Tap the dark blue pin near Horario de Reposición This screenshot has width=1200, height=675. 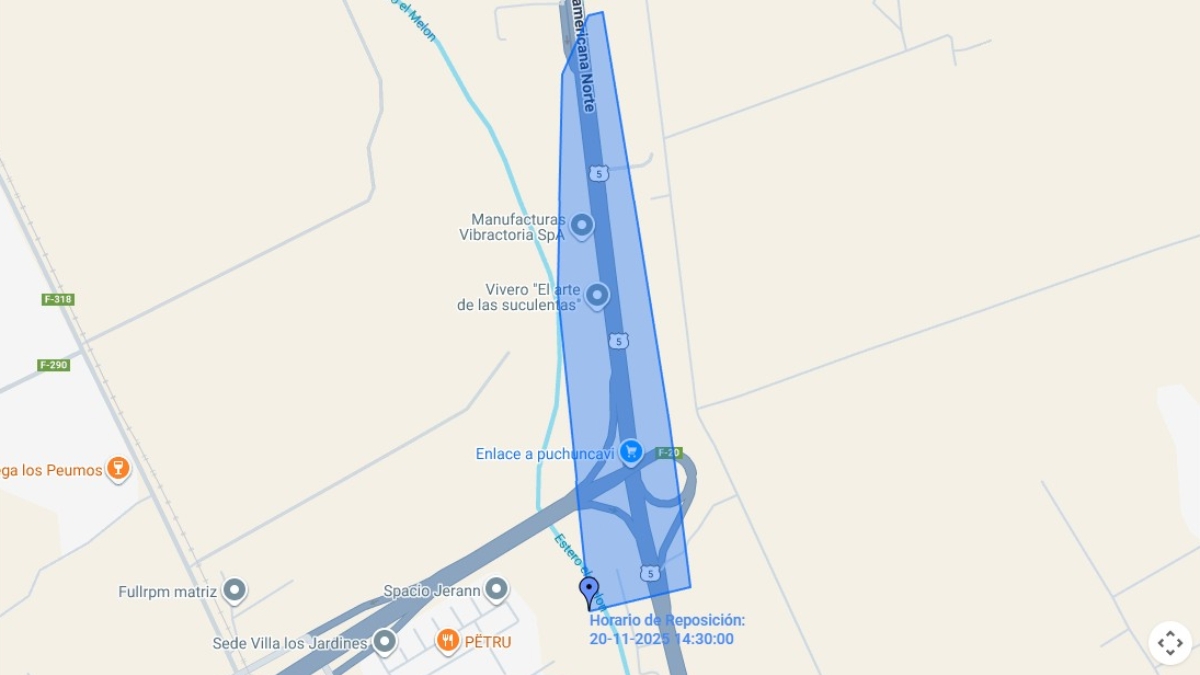589,591
